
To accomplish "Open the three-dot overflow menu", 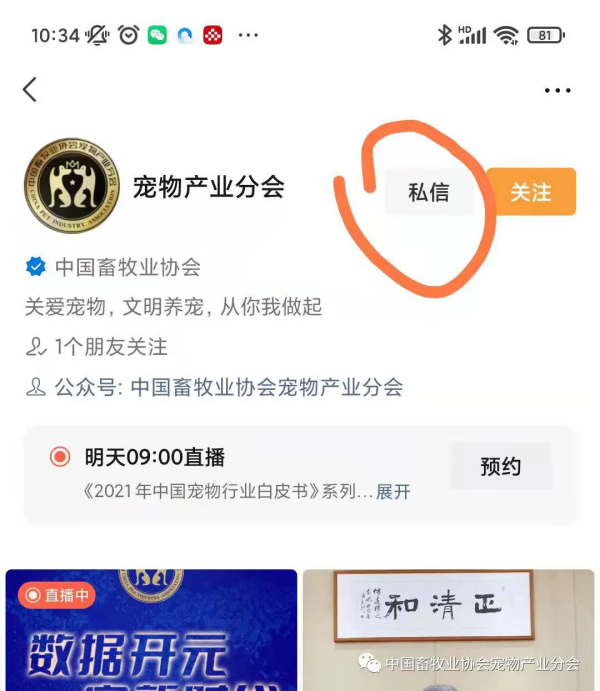I will click(x=557, y=91).
